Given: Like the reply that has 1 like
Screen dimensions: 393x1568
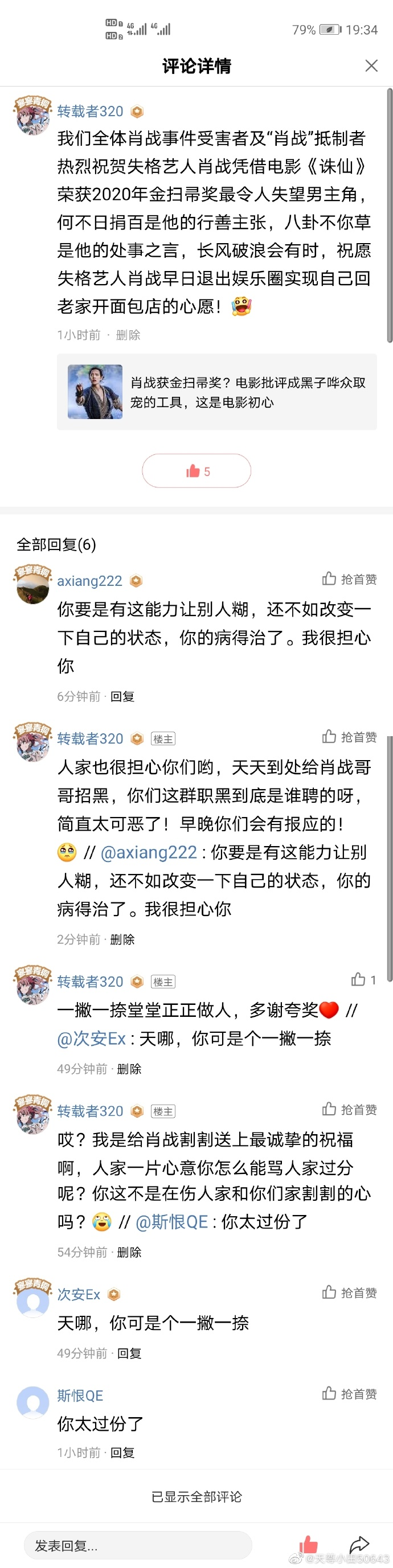Looking at the screenshot, I should (363, 979).
